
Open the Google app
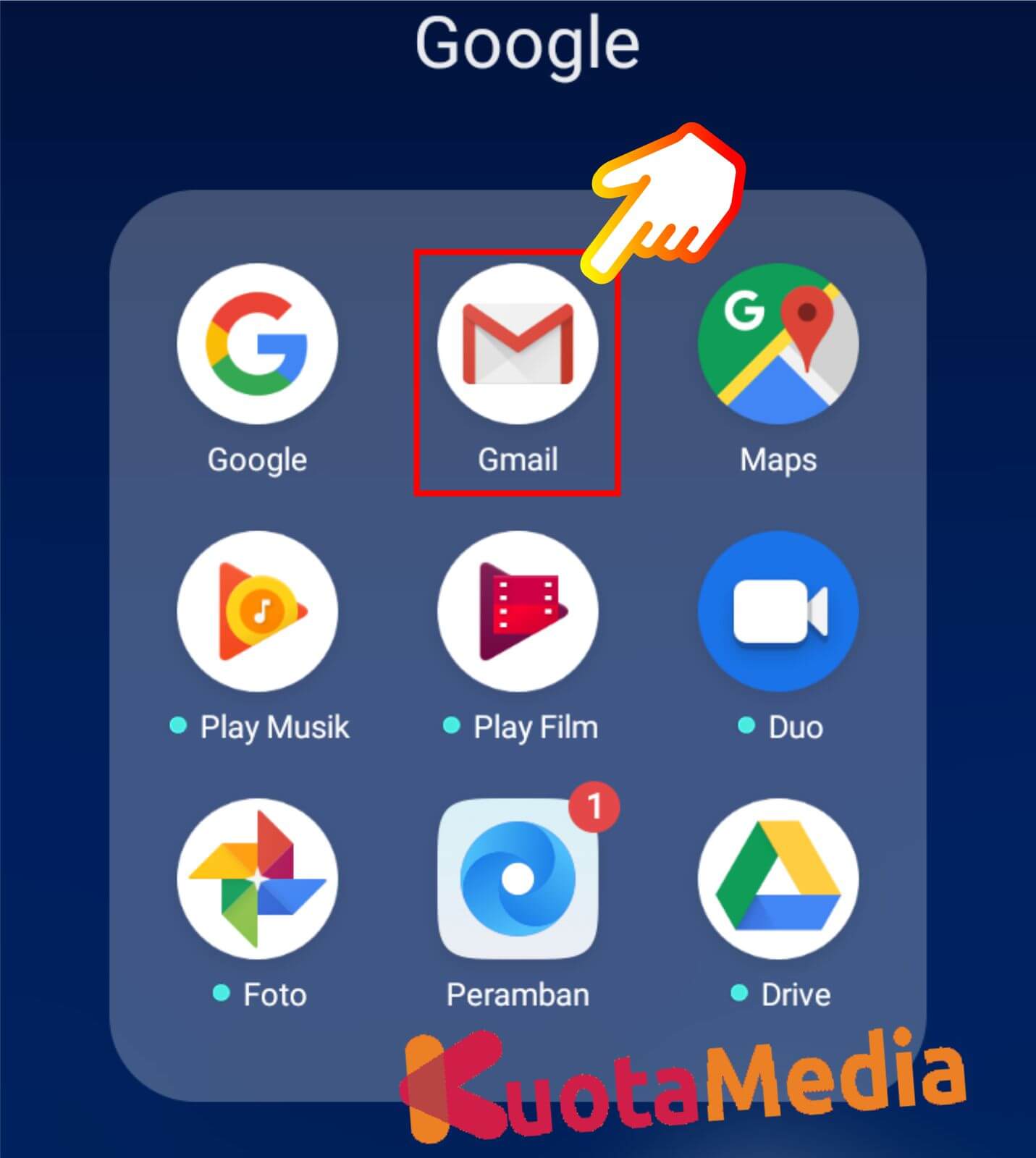click(257, 344)
